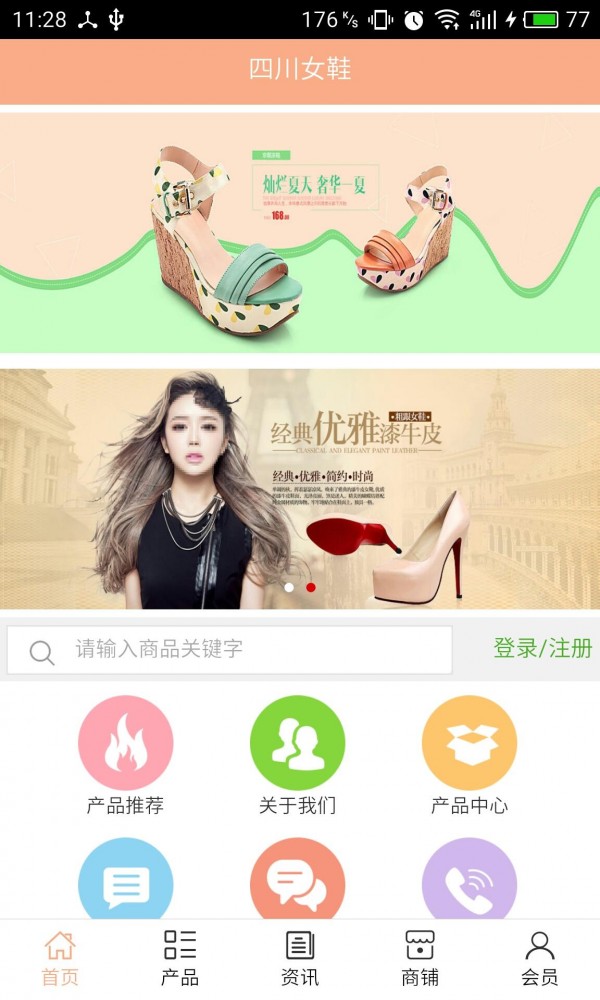
Task: Tap the purple phone call icon
Action: pyautogui.click(x=470, y=880)
